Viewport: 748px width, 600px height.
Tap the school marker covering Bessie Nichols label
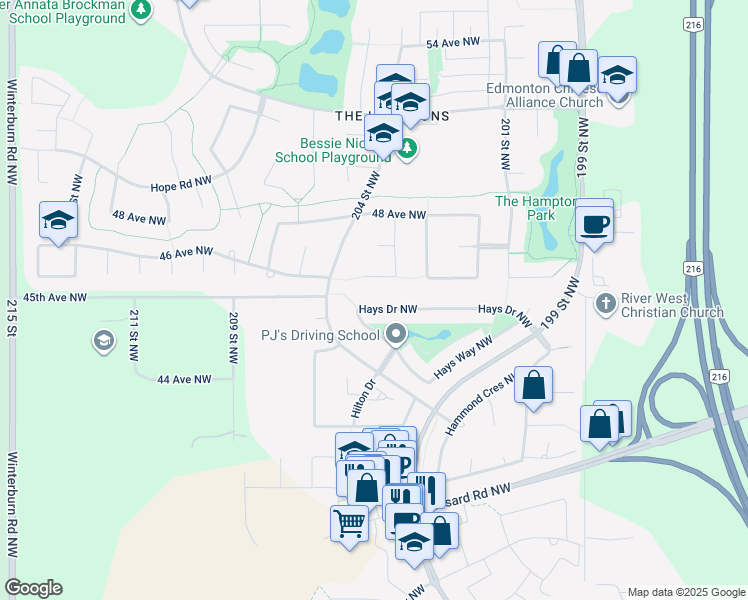point(383,133)
